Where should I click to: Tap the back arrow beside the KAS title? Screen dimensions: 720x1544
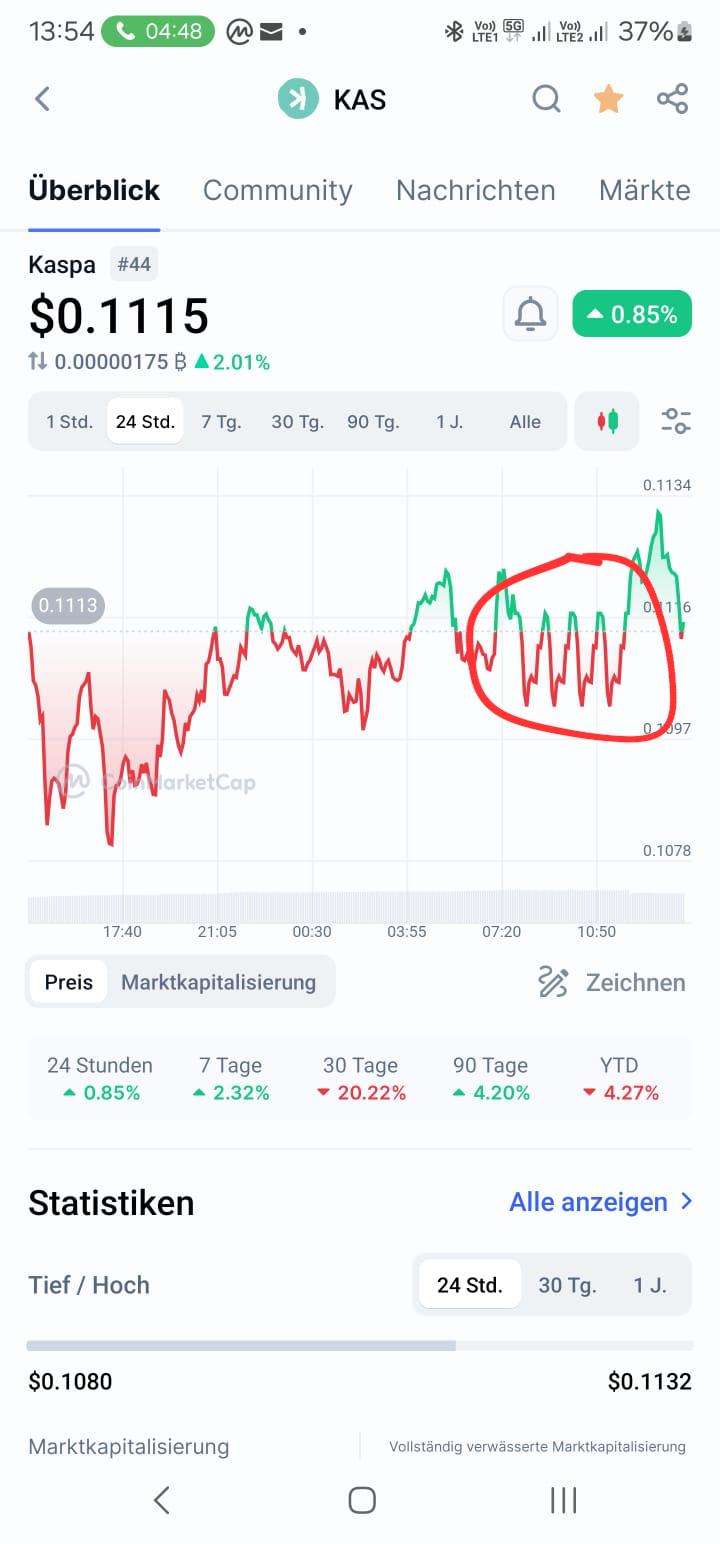(x=42, y=99)
